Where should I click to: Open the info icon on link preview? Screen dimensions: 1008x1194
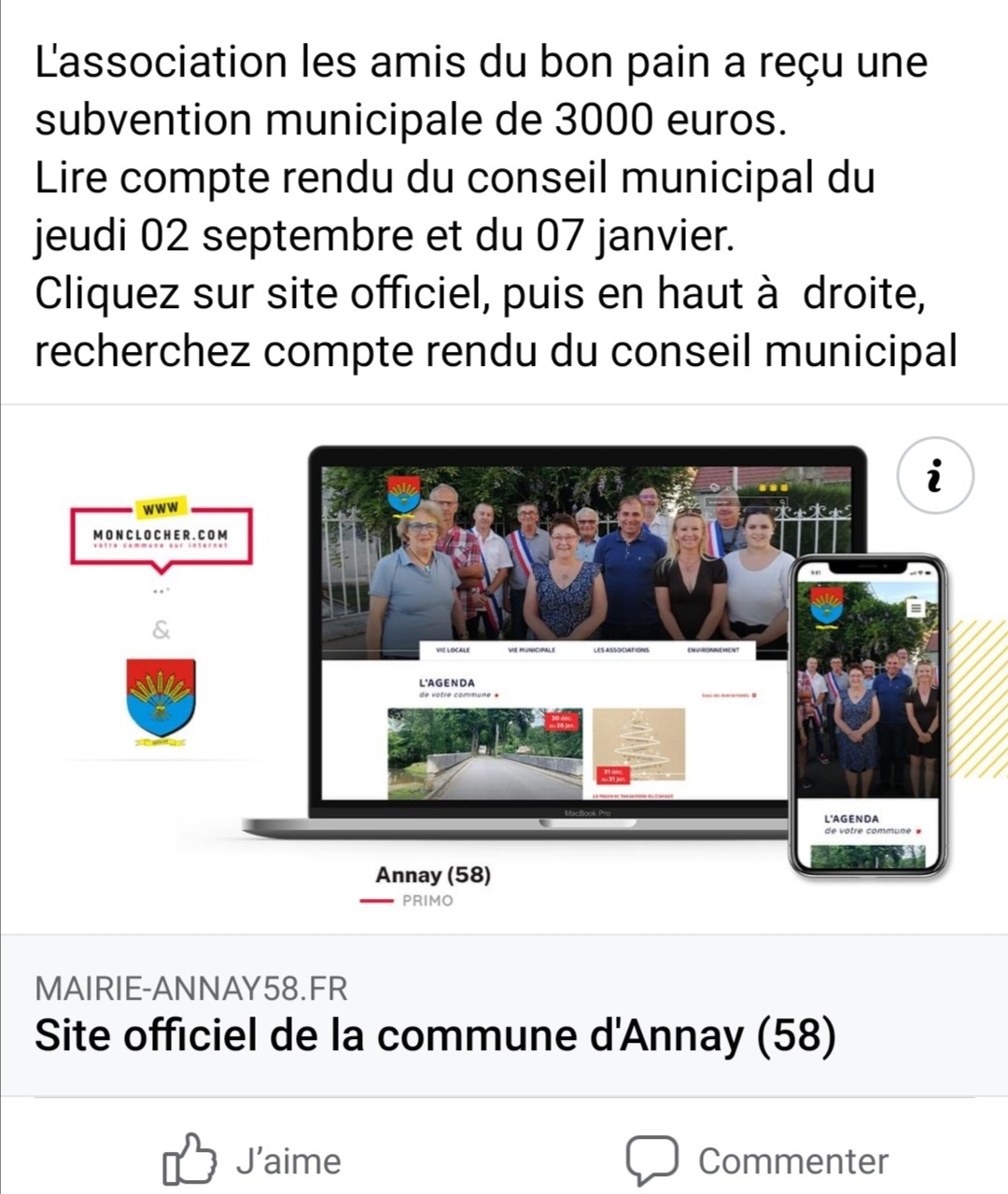point(934,476)
